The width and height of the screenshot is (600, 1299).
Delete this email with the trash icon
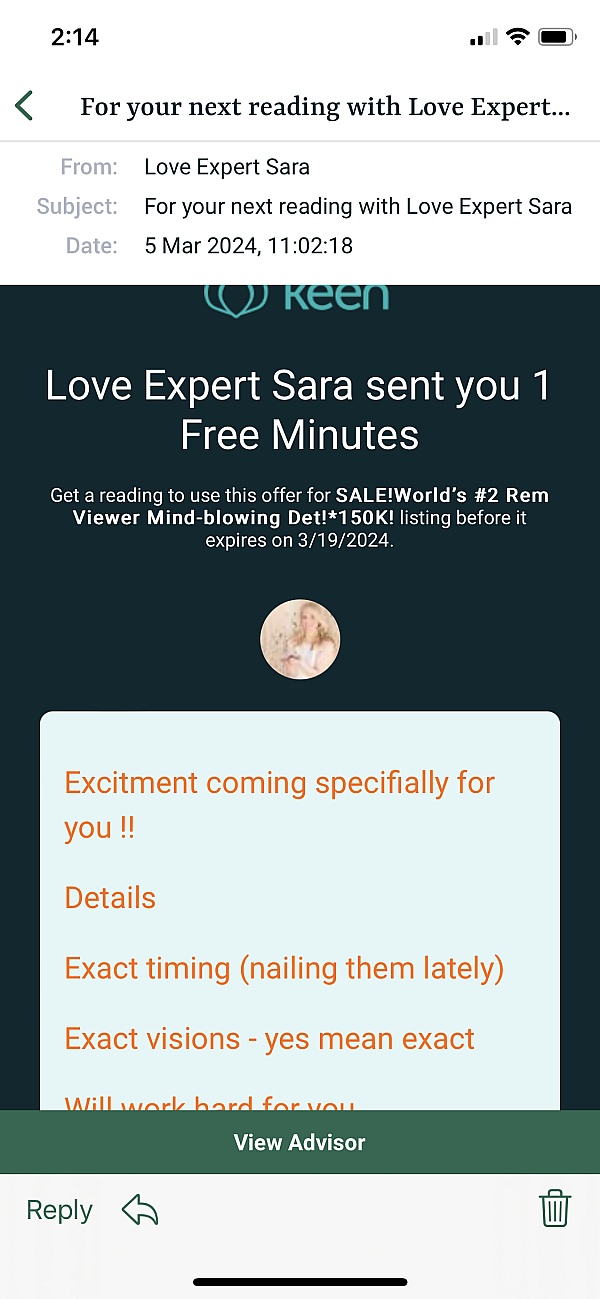pos(555,1209)
